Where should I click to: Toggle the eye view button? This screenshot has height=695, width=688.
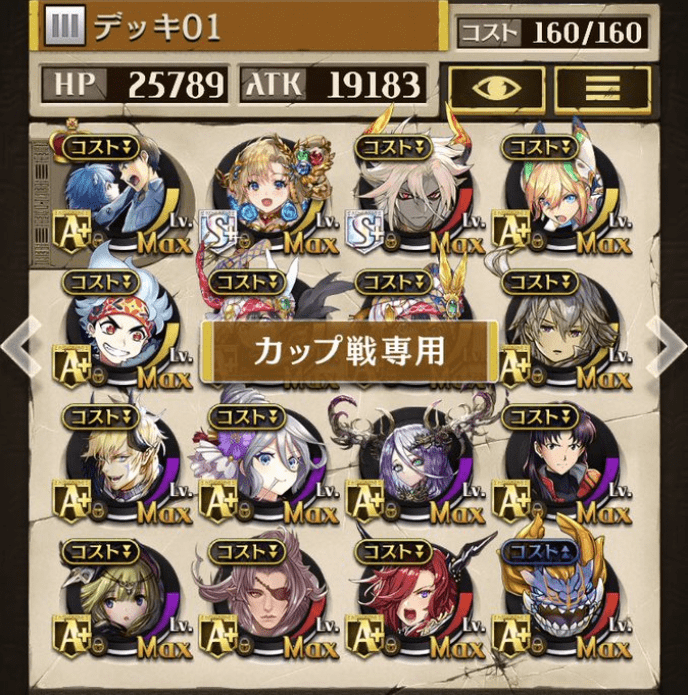pyautogui.click(x=496, y=87)
